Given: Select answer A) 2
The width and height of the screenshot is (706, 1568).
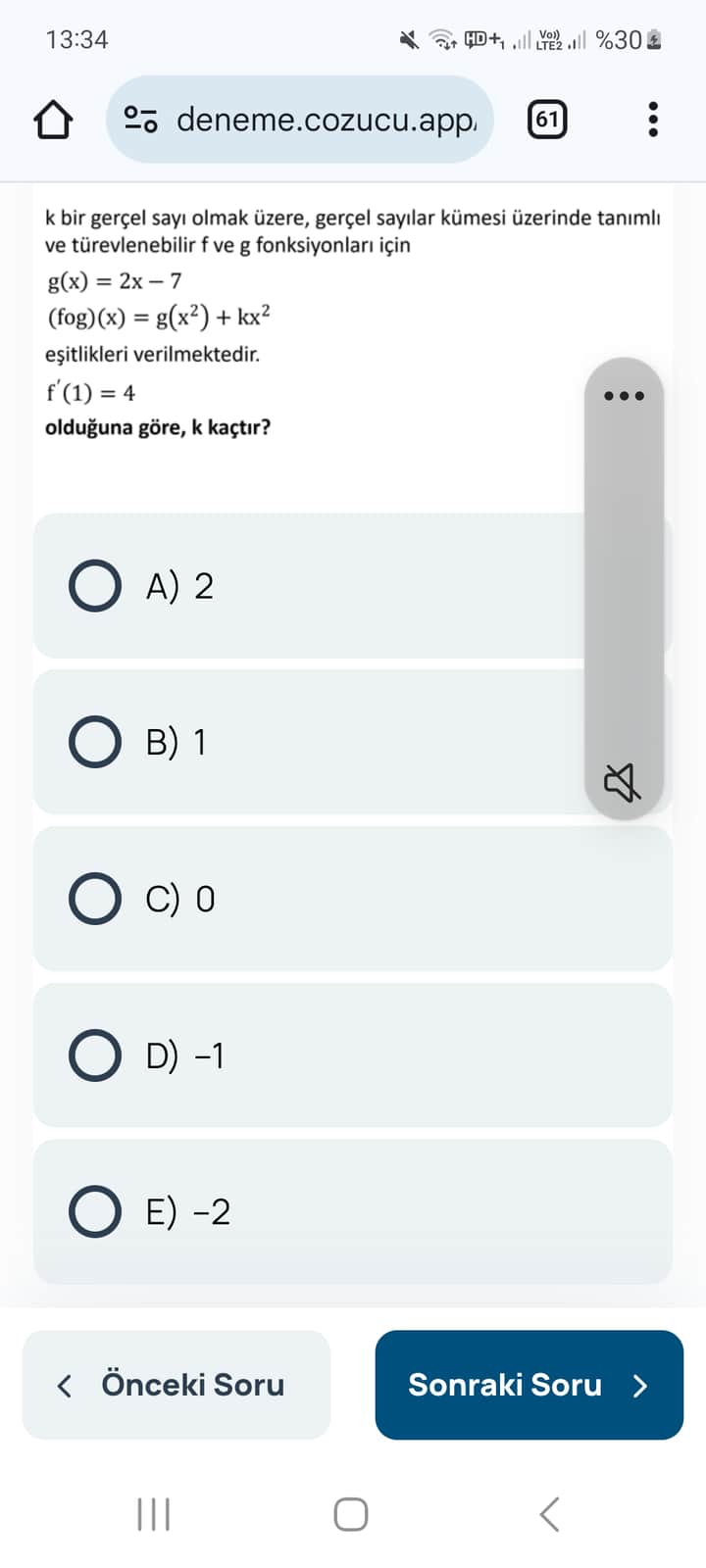Looking at the screenshot, I should click(x=95, y=586).
